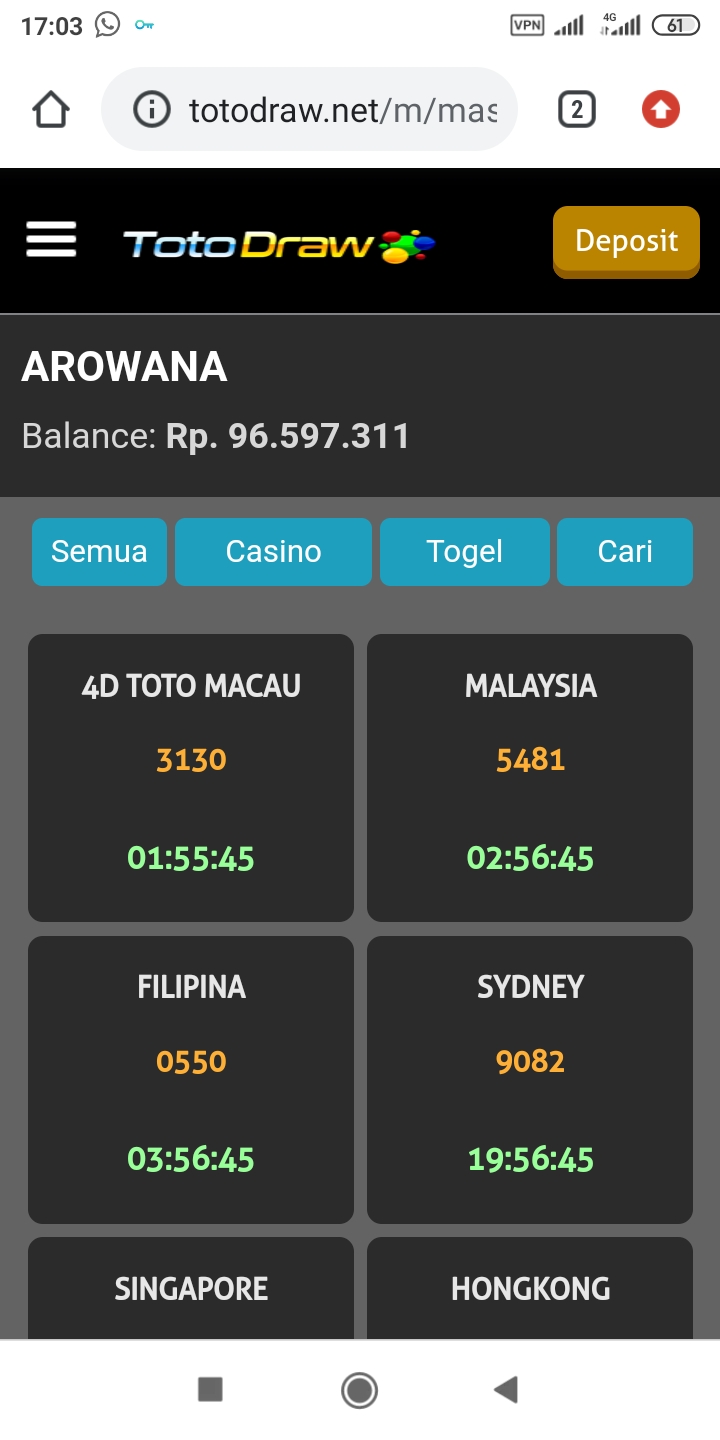Open the browser tab switcher

click(576, 109)
